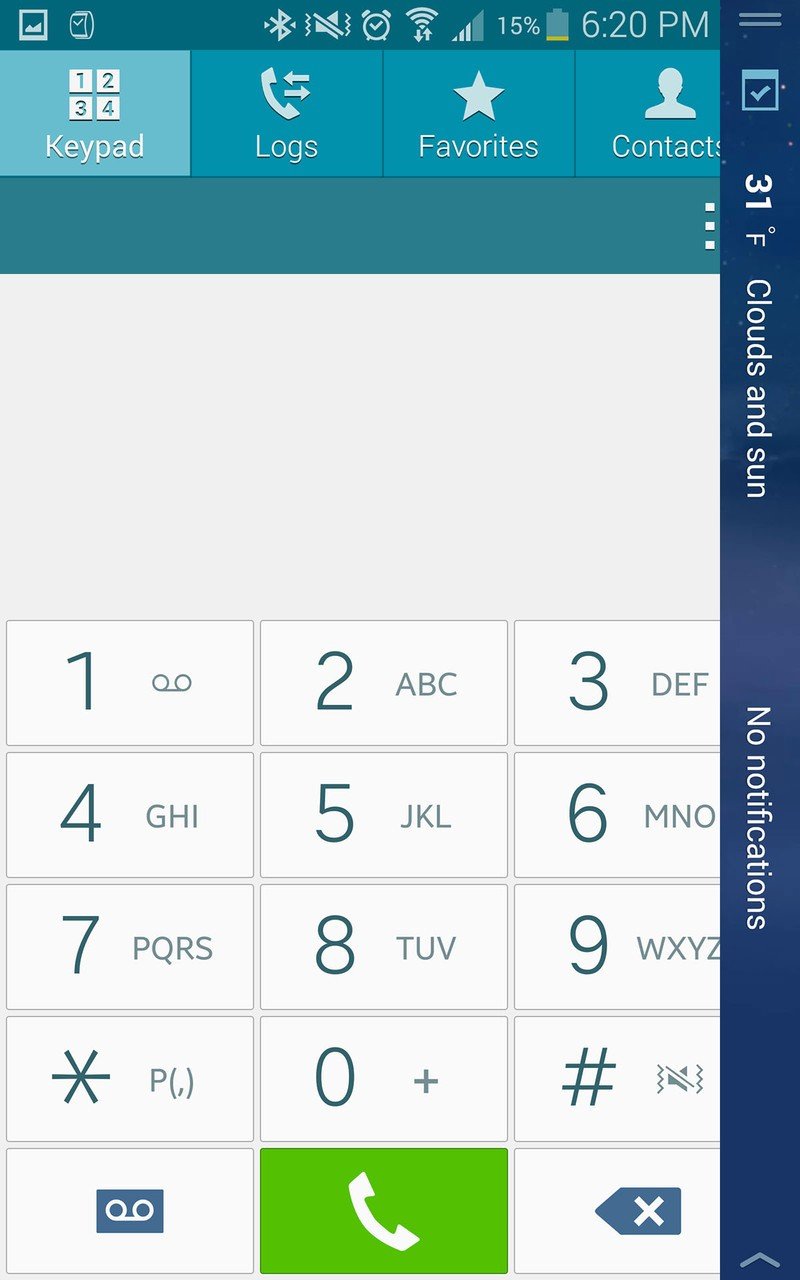The width and height of the screenshot is (800, 1280).
Task: Tap the pound # key
Action: point(617,1079)
